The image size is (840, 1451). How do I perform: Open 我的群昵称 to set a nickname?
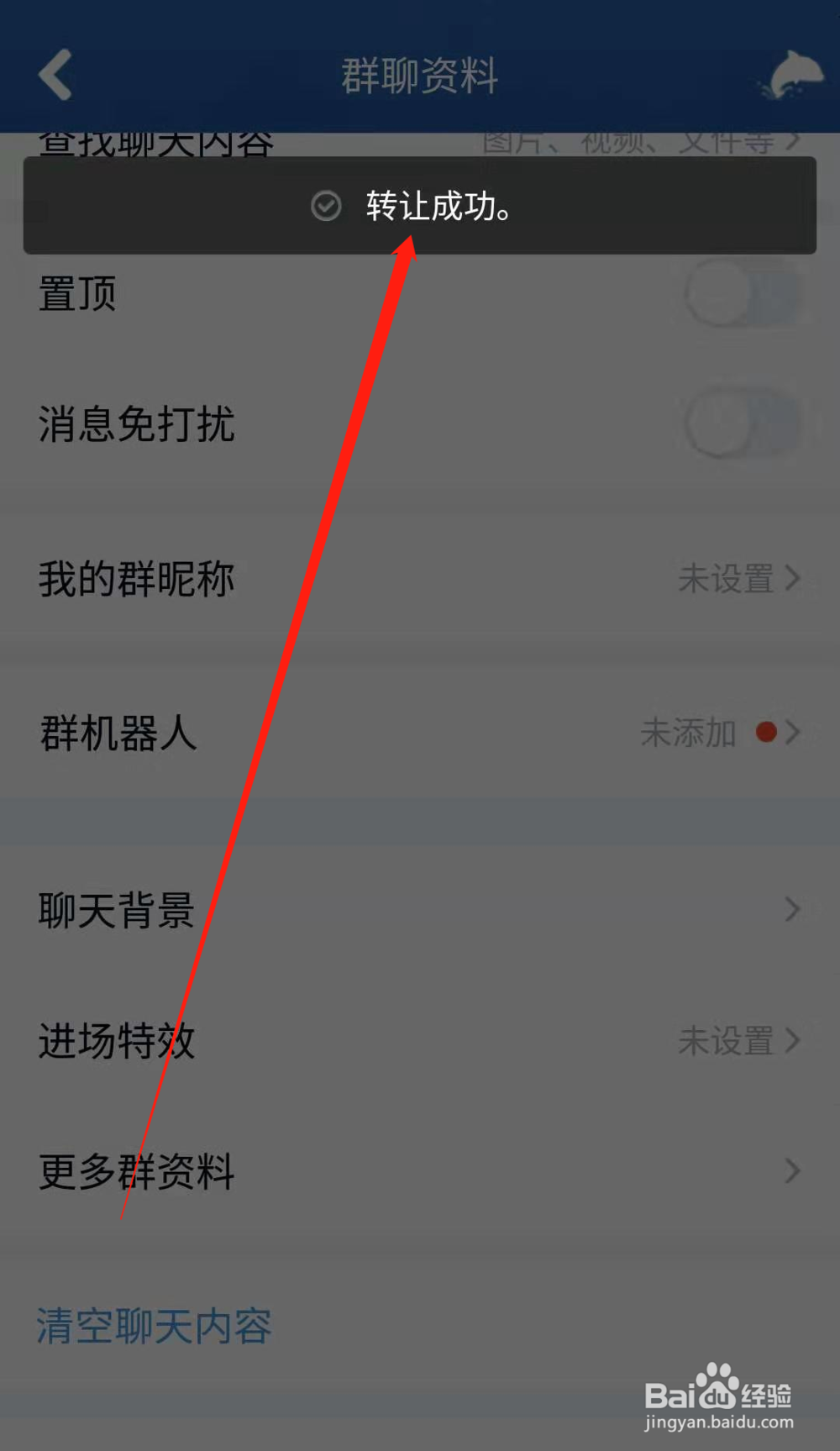420,579
